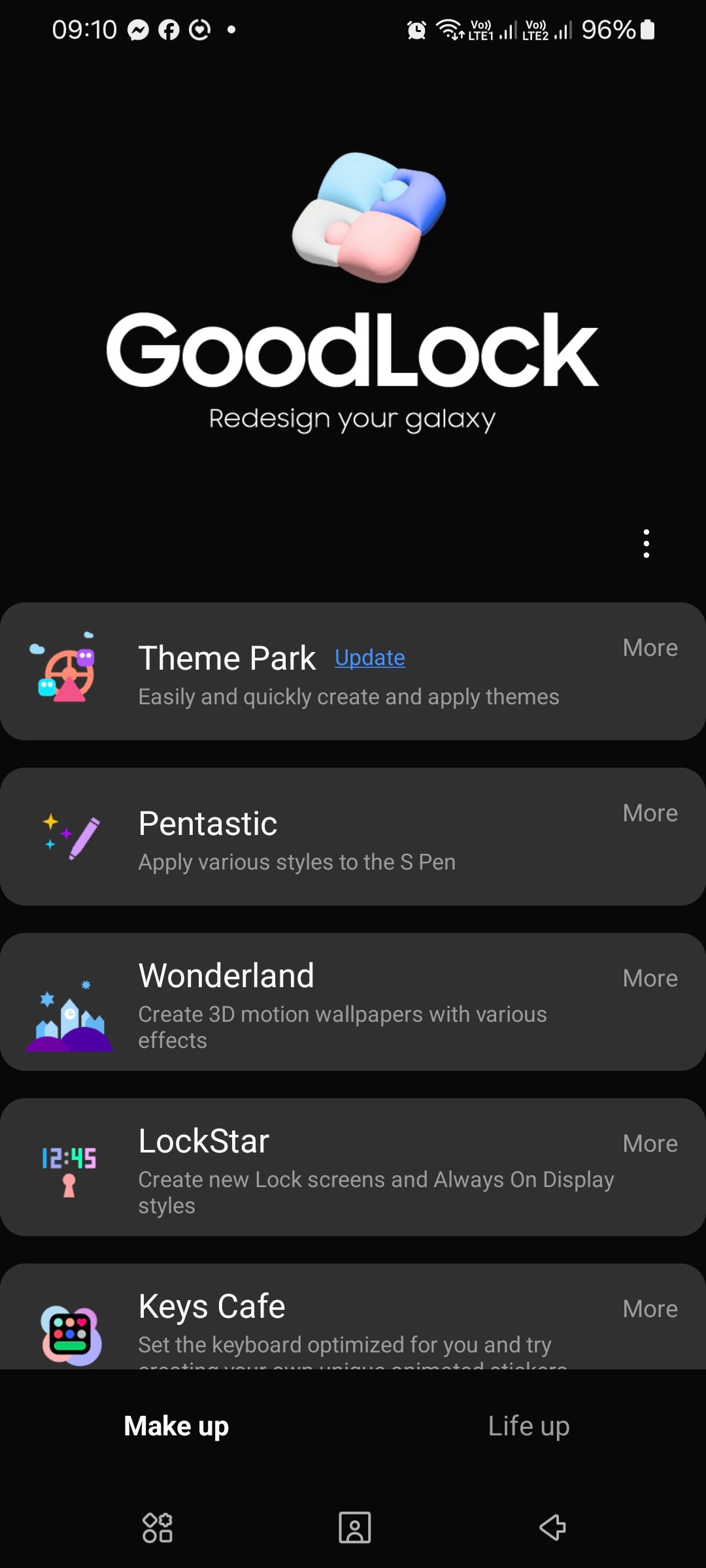Check the battery percentage in status bar
706x1568 pixels.
click(x=607, y=29)
